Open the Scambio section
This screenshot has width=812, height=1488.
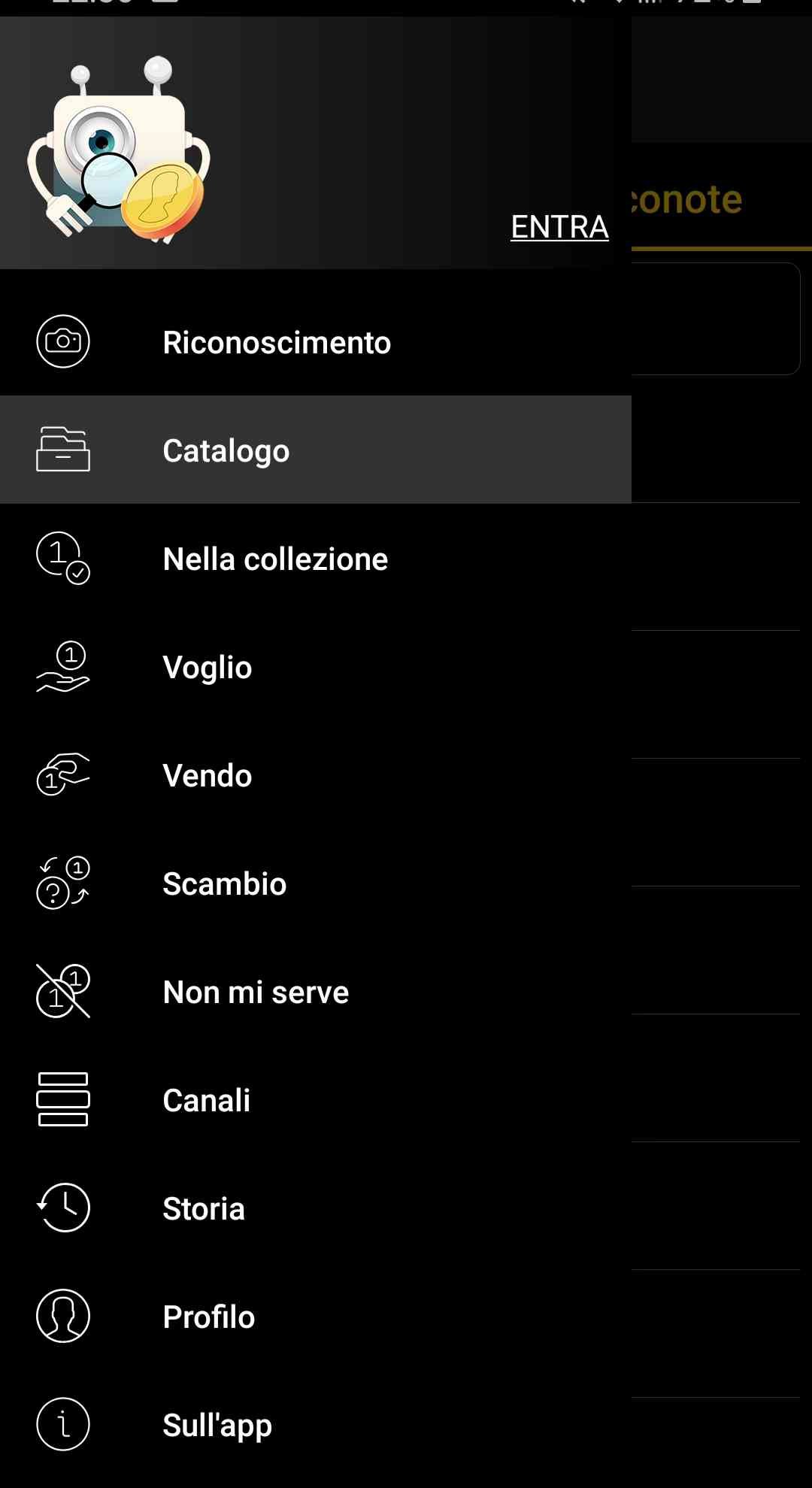click(x=316, y=883)
